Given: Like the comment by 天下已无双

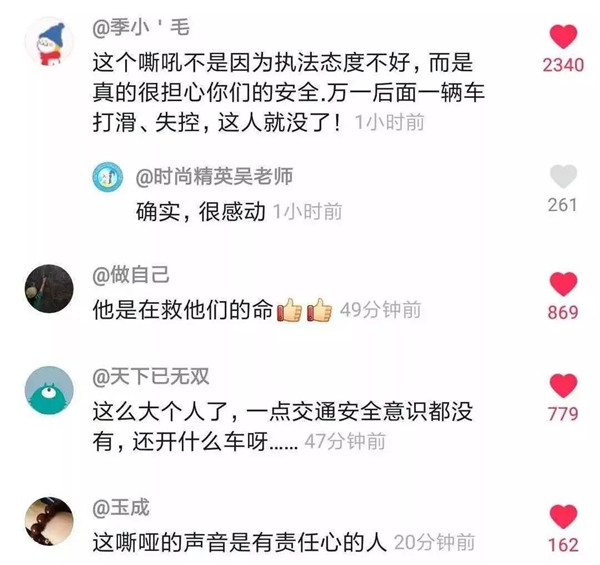Looking at the screenshot, I should tap(564, 386).
